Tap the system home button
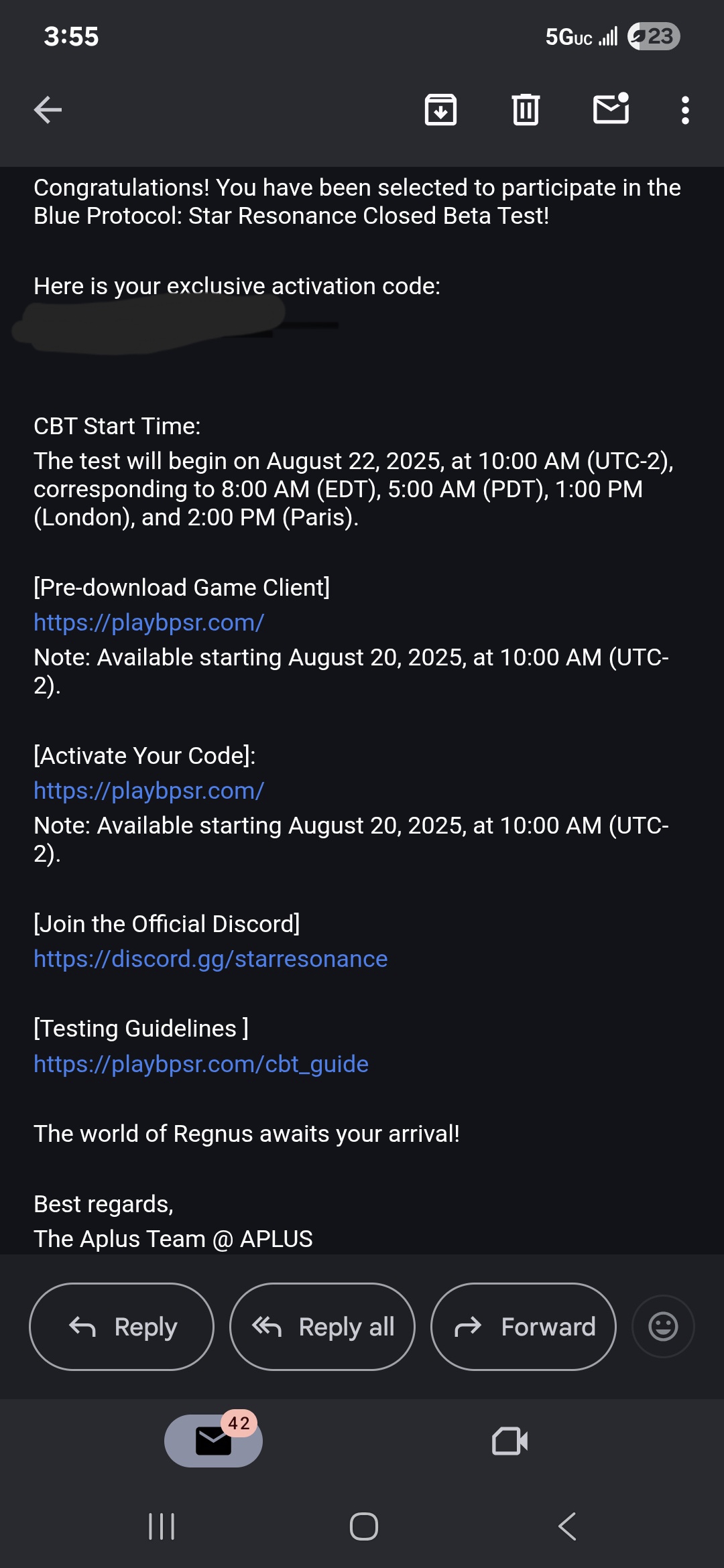Image resolution: width=724 pixels, height=1568 pixels. pos(363,1526)
